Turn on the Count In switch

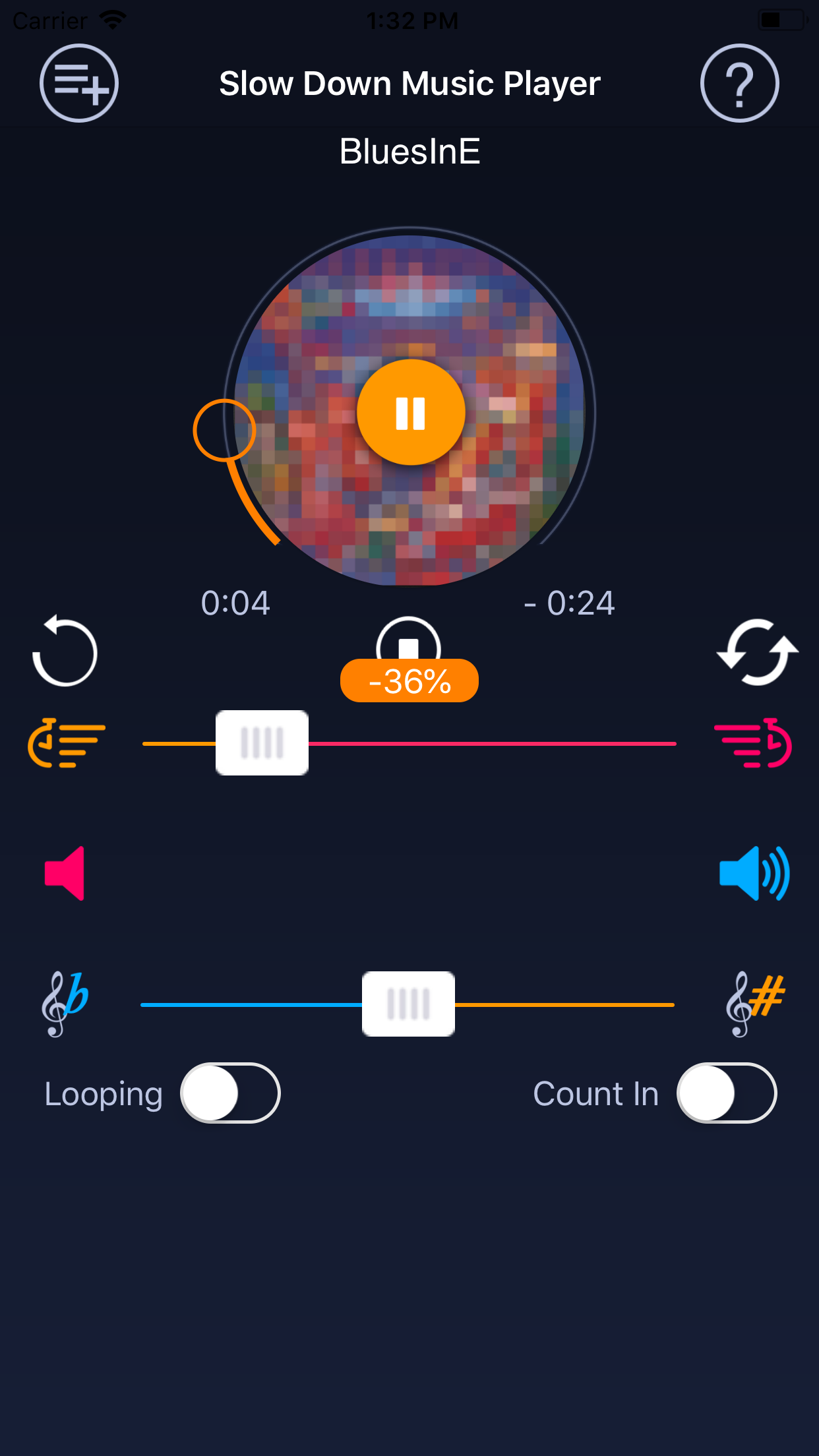coord(727,1093)
